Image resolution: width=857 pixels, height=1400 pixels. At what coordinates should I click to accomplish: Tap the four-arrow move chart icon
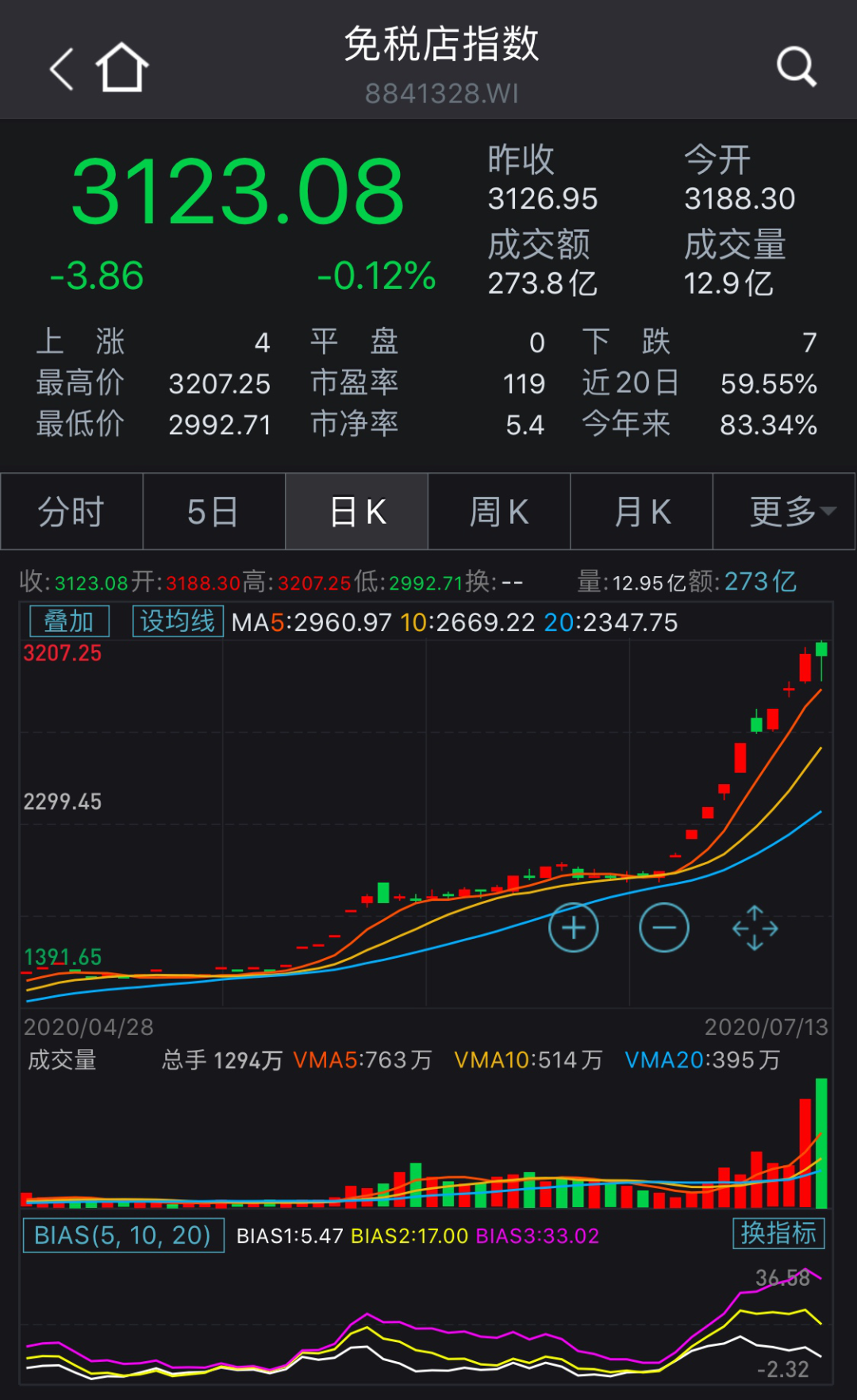tap(755, 928)
